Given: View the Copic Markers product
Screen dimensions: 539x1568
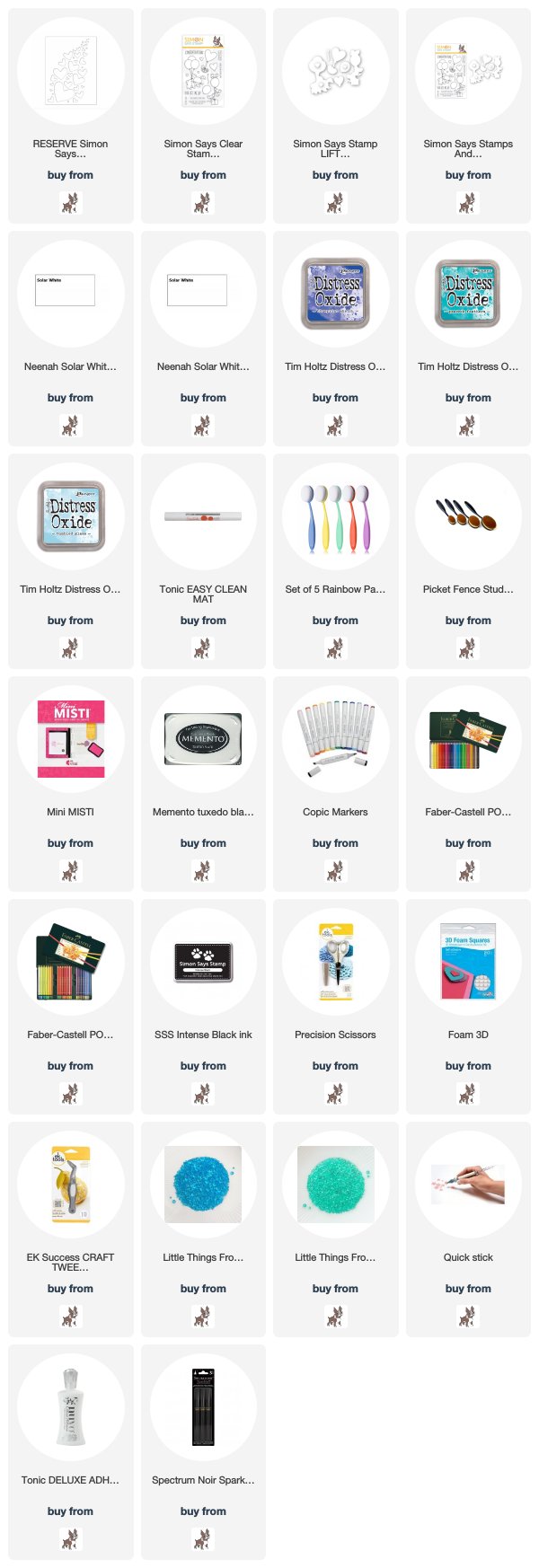Looking at the screenshot, I should click(335, 740).
